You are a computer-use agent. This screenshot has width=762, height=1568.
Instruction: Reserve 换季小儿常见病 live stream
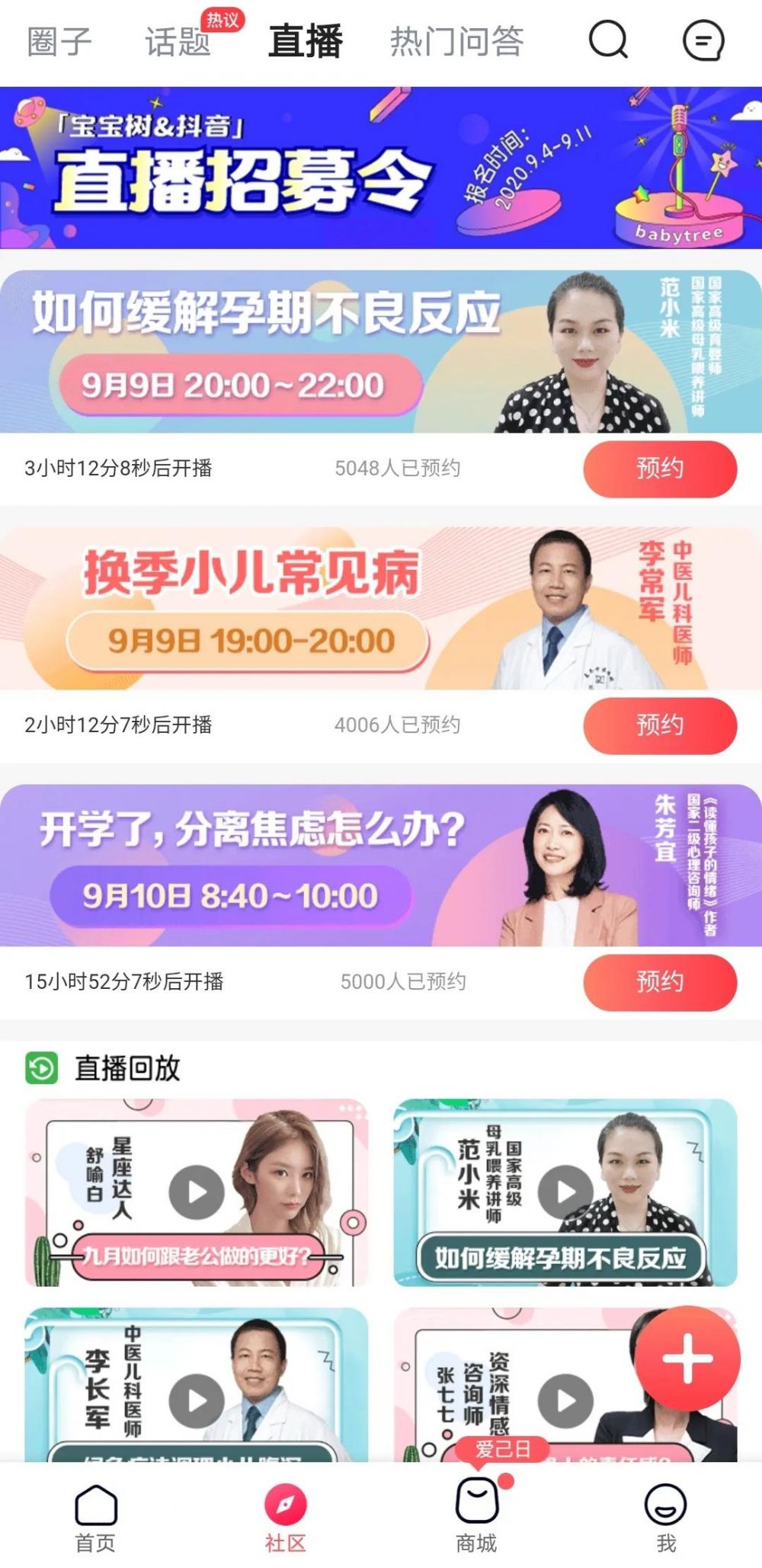pos(660,725)
